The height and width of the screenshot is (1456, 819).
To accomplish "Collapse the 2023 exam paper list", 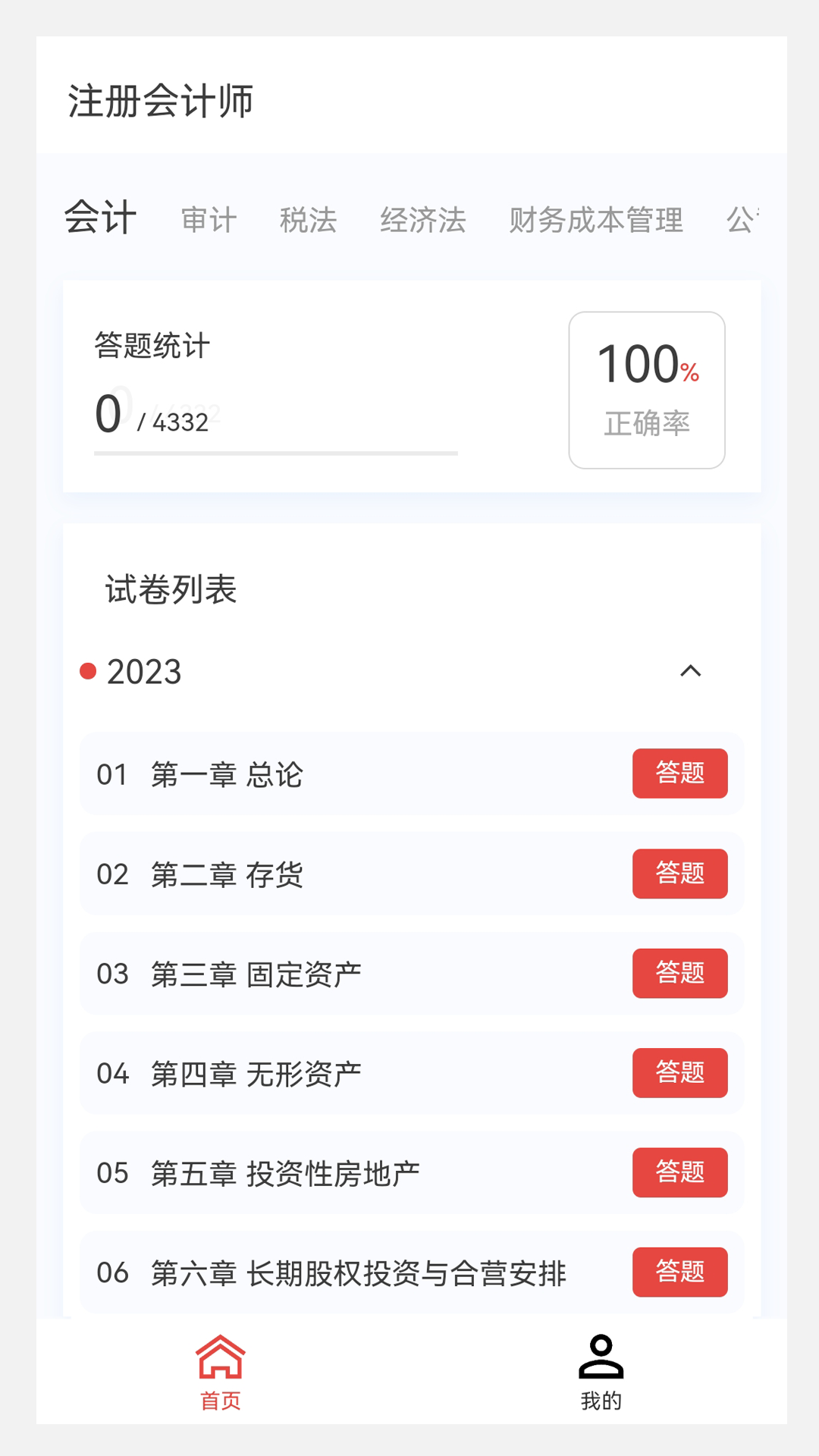I will tap(691, 672).
